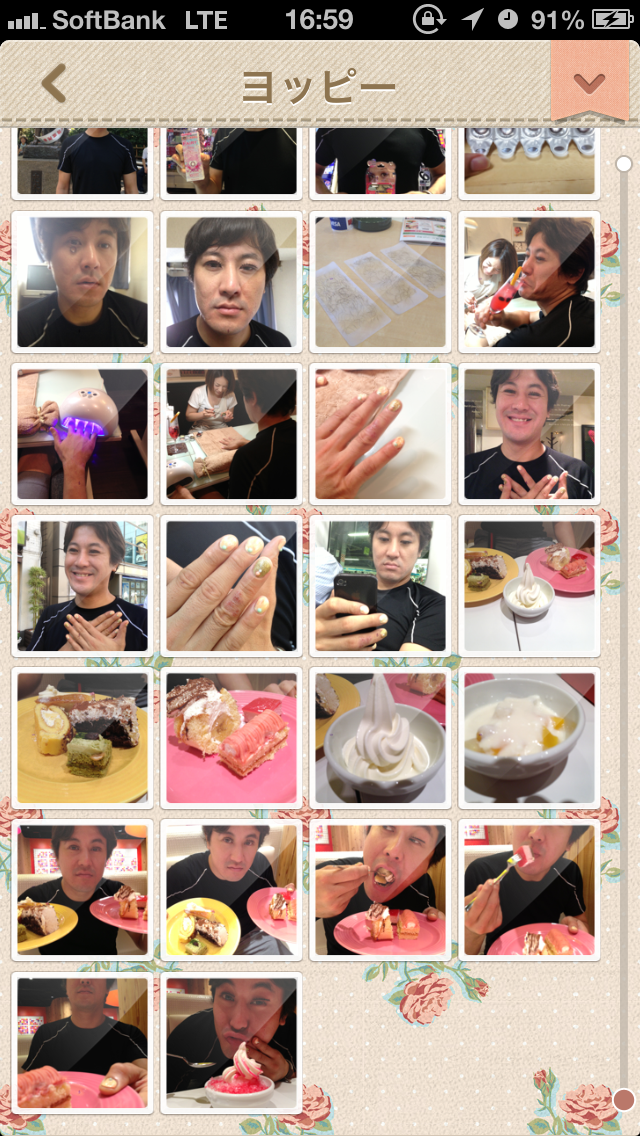View the pink shaved ice dessert photo

[231, 1043]
